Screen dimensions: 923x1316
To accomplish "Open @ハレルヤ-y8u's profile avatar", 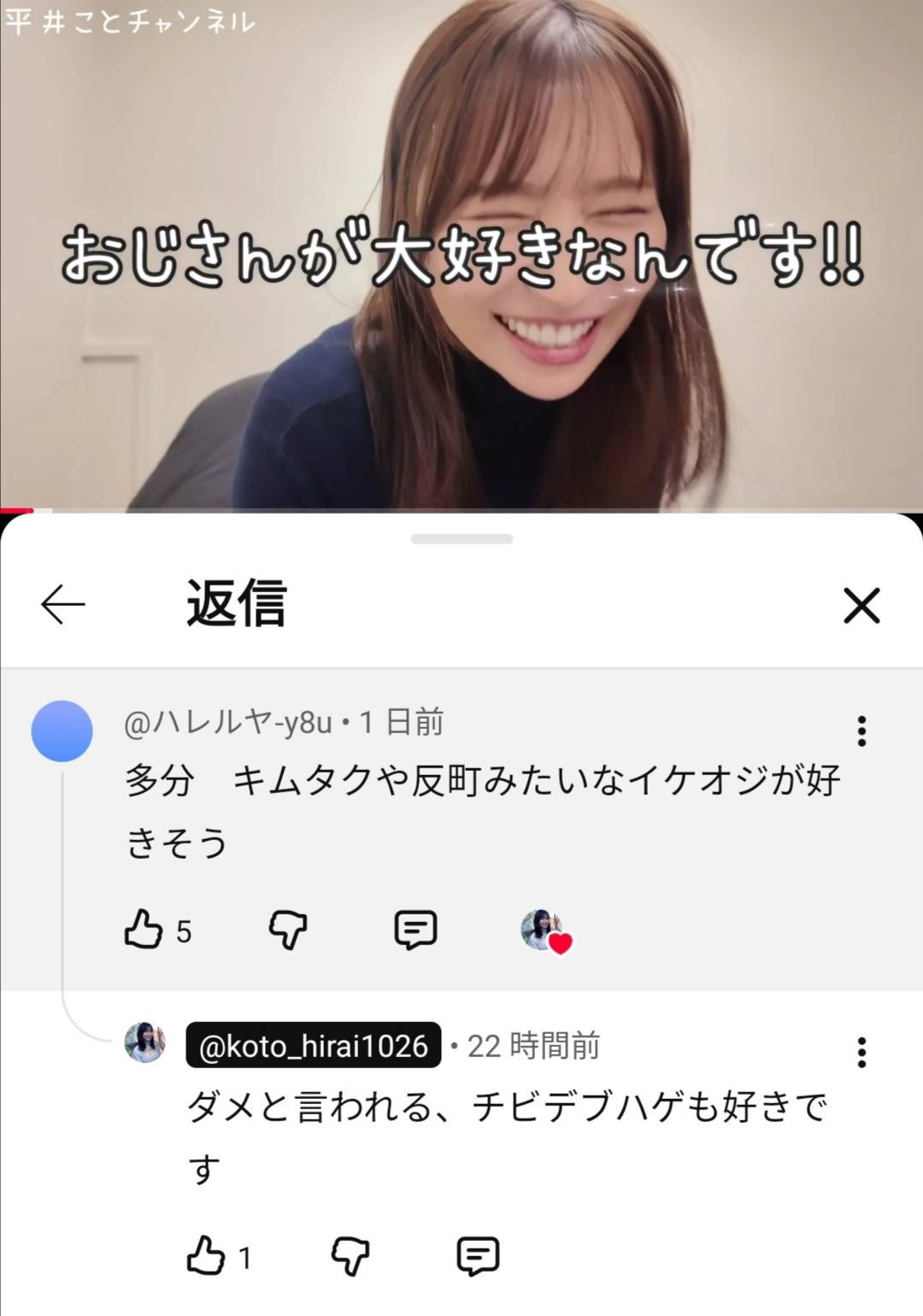I will 62,731.
